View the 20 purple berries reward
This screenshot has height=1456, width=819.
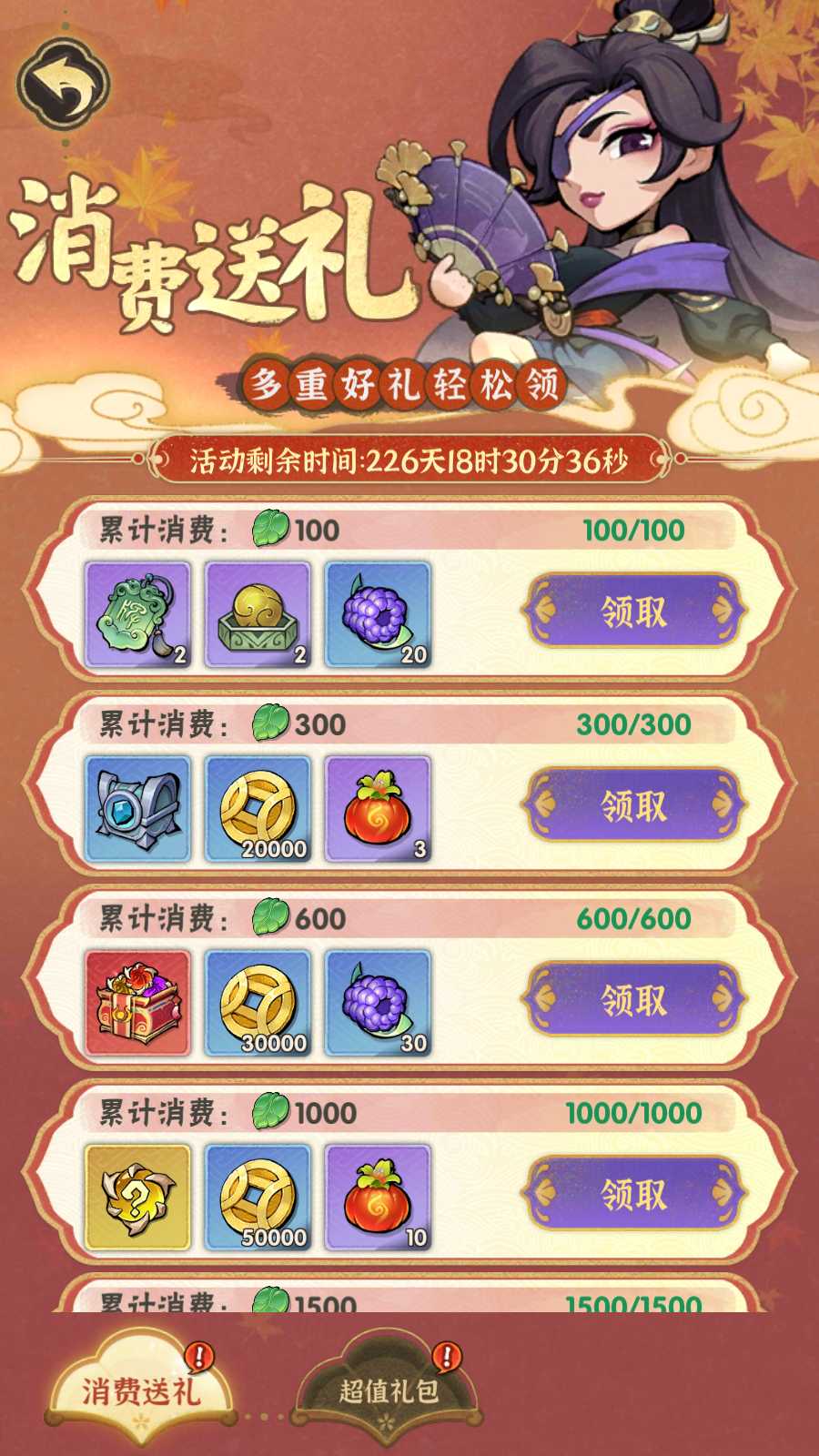[x=378, y=614]
